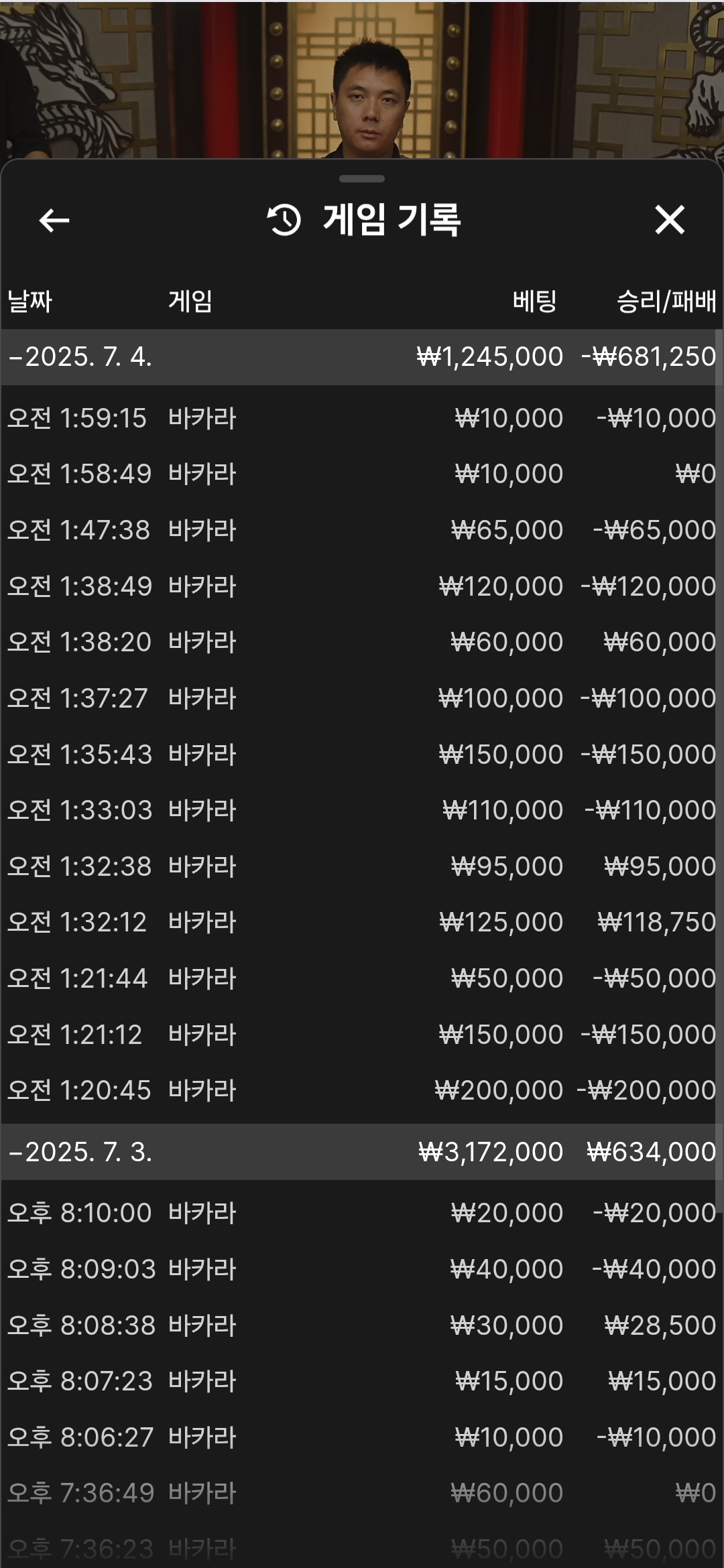The width and height of the screenshot is (724, 1568).
Task: Open the 오전 1:58:49 바카라 record
Action: (x=362, y=474)
